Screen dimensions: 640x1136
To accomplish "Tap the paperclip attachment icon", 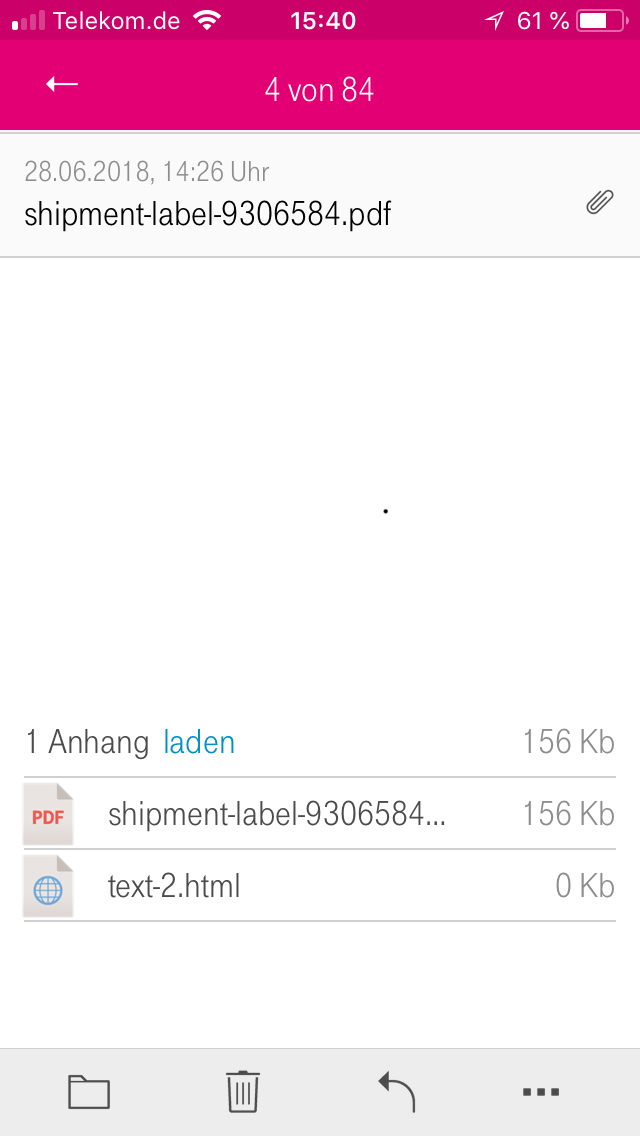I will [x=598, y=203].
